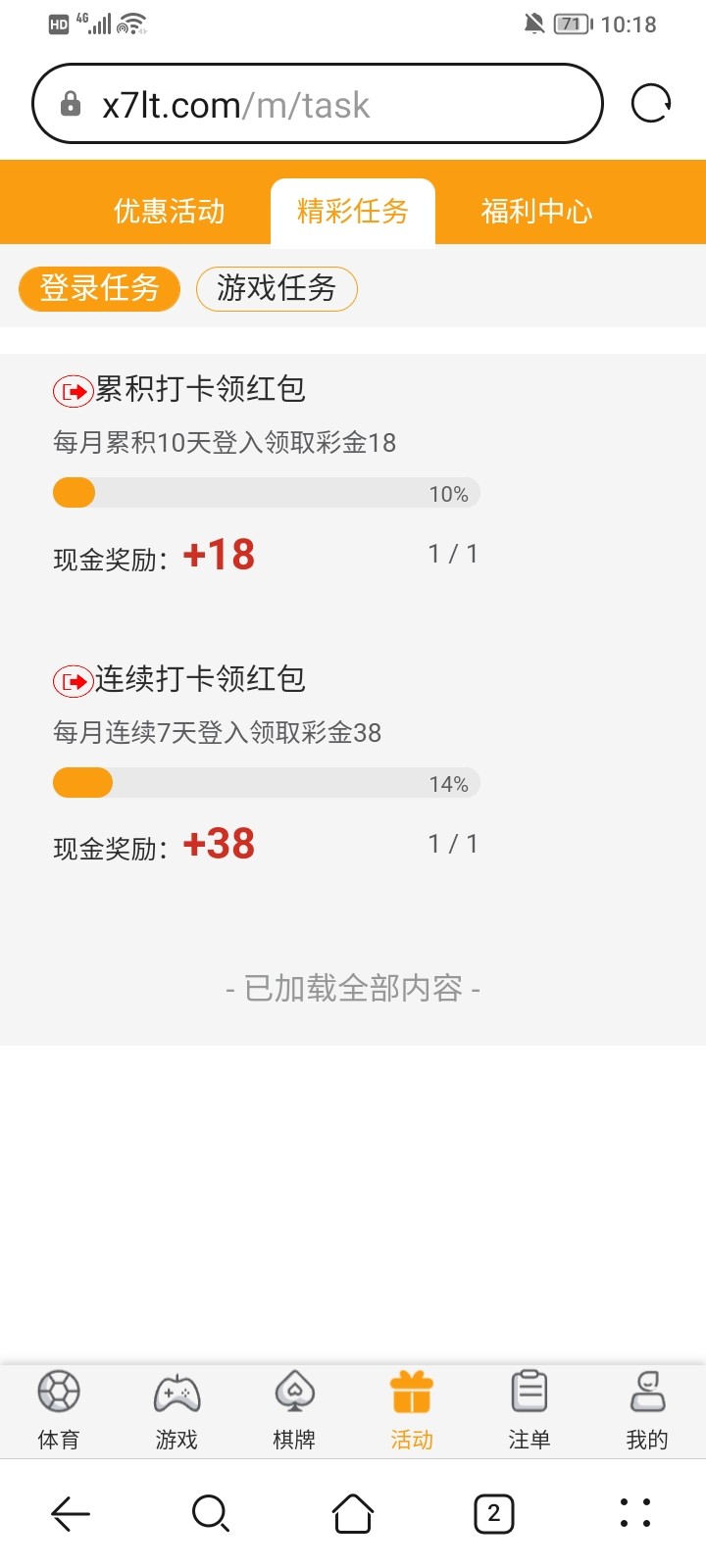
Task: Tap 活动 in the bottom bar
Action: [x=412, y=1410]
